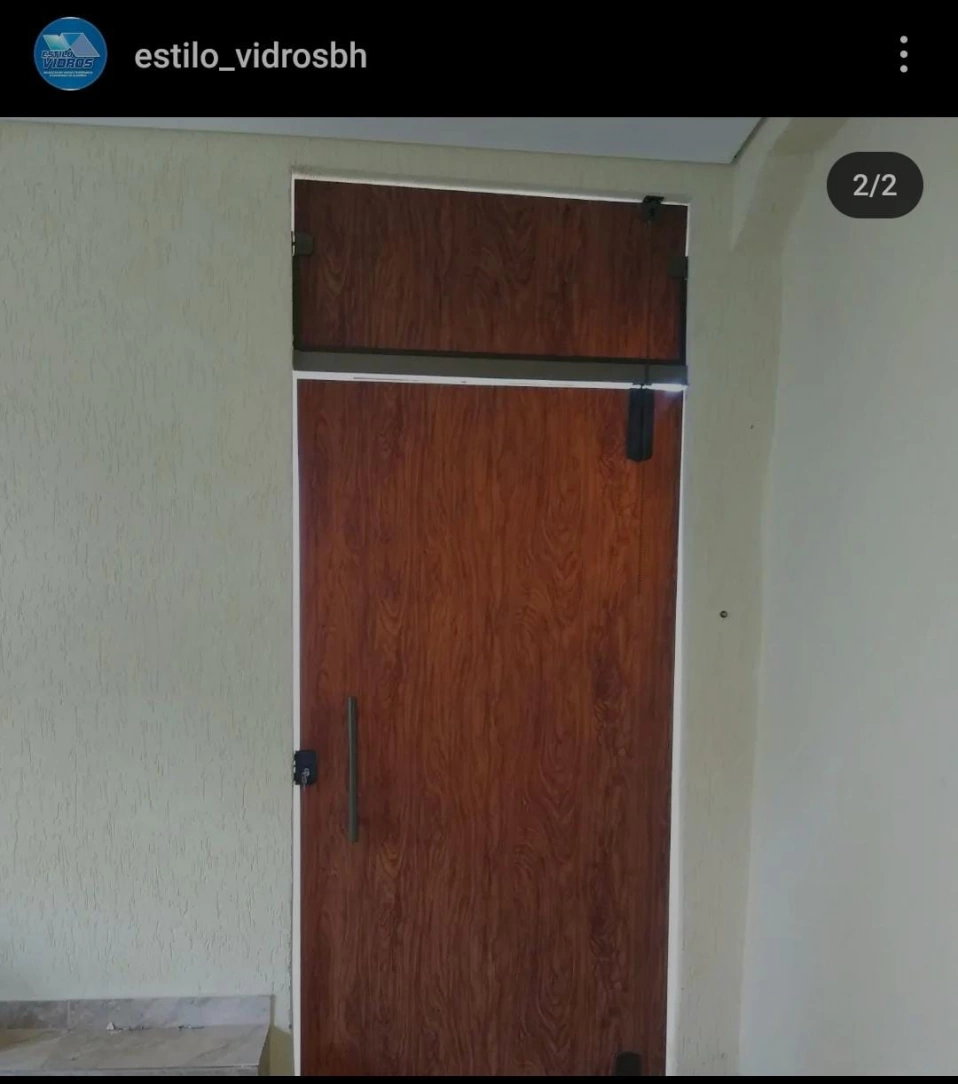Open the estilo_vidrosbh profile picture
This screenshot has width=958, height=1084.
point(70,55)
